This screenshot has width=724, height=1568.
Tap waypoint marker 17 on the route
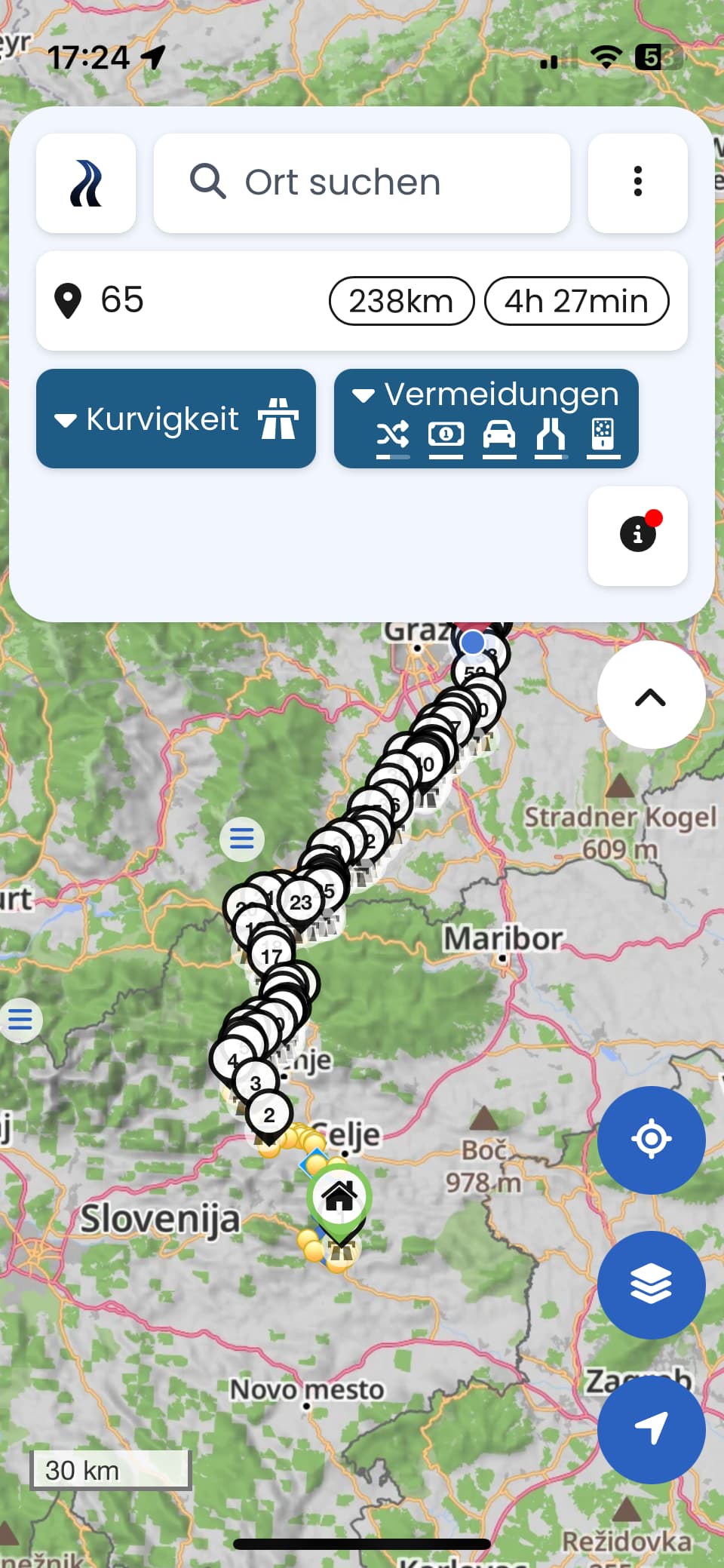click(x=271, y=957)
